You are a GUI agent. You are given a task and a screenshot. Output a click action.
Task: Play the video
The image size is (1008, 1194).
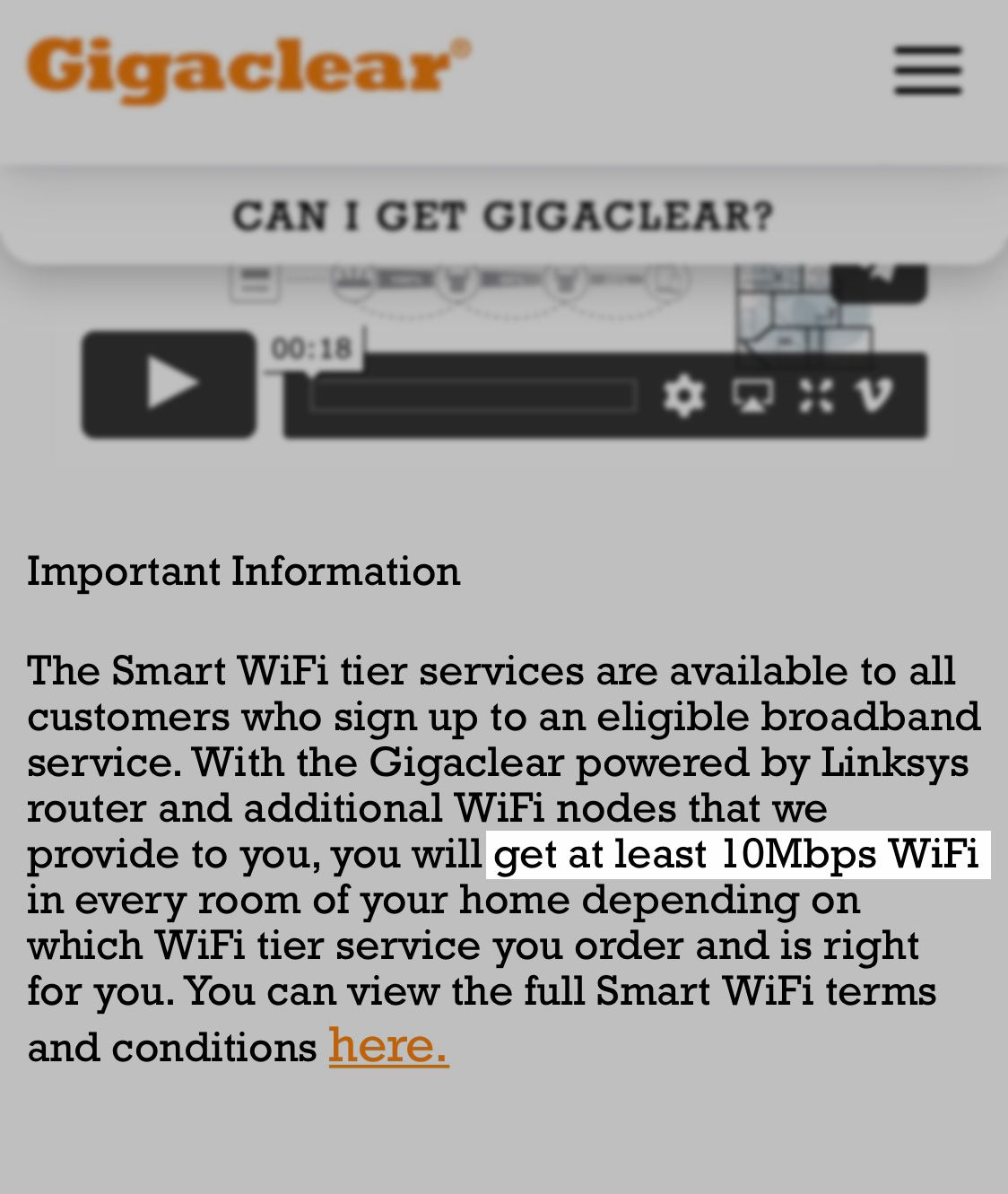click(x=169, y=384)
